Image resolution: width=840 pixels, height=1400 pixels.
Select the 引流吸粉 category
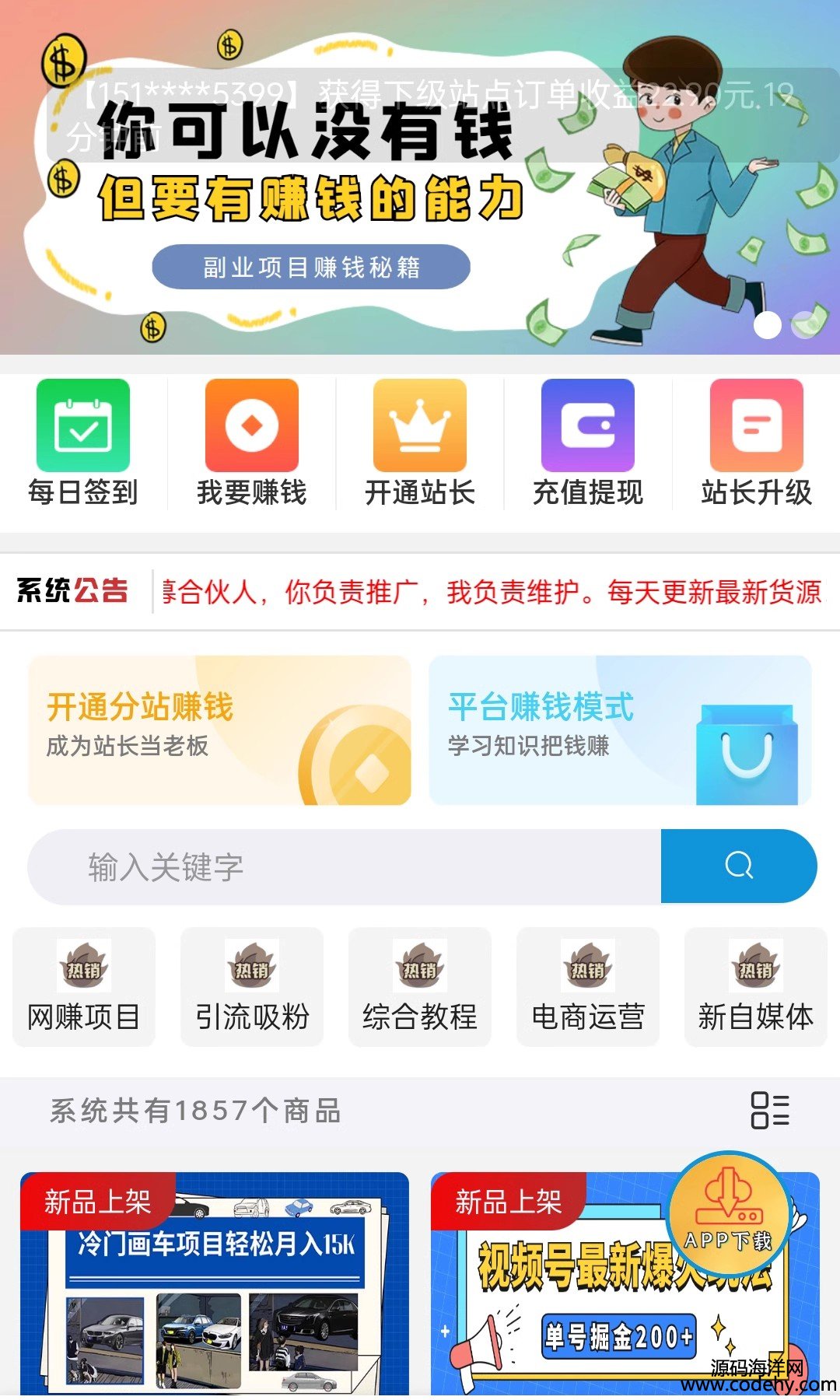point(252,988)
